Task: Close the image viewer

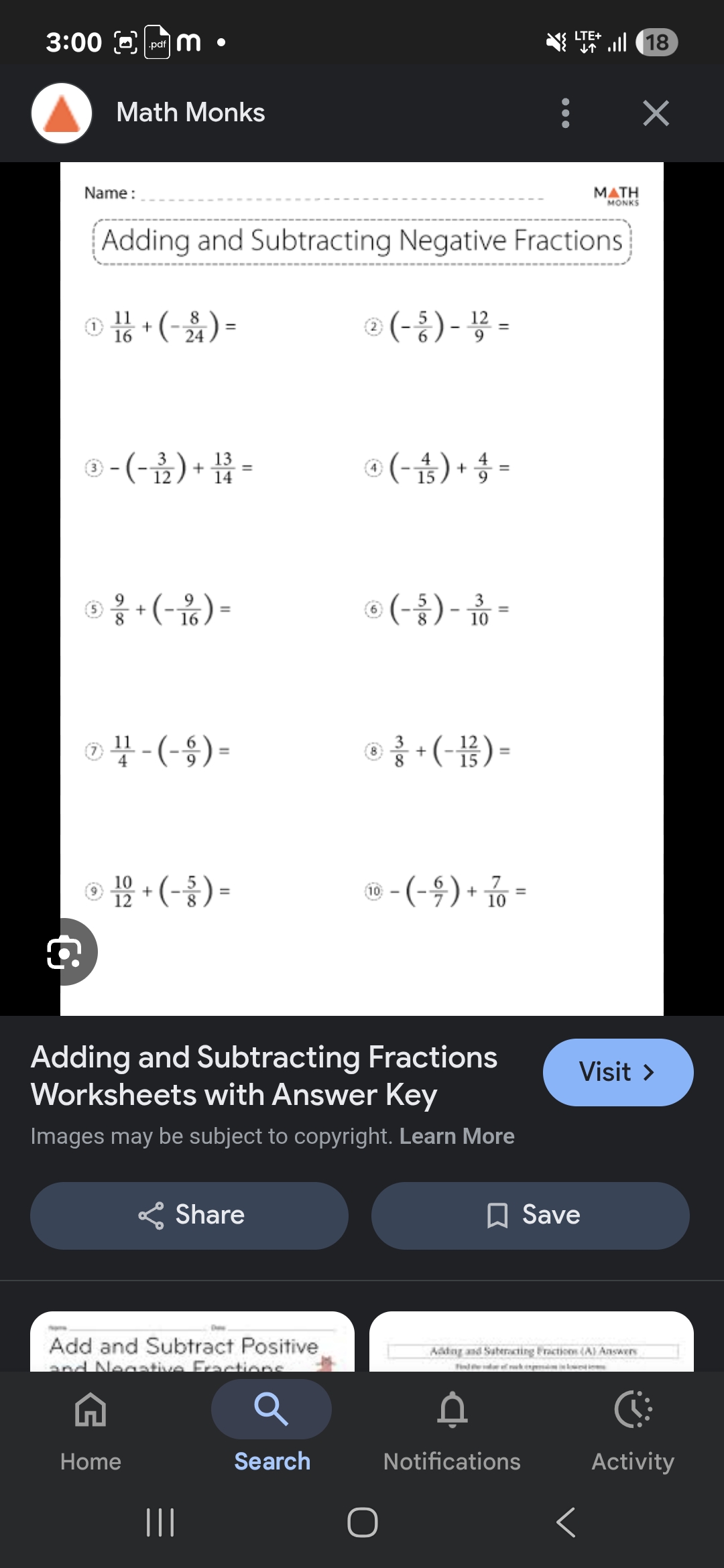Action: [x=656, y=113]
